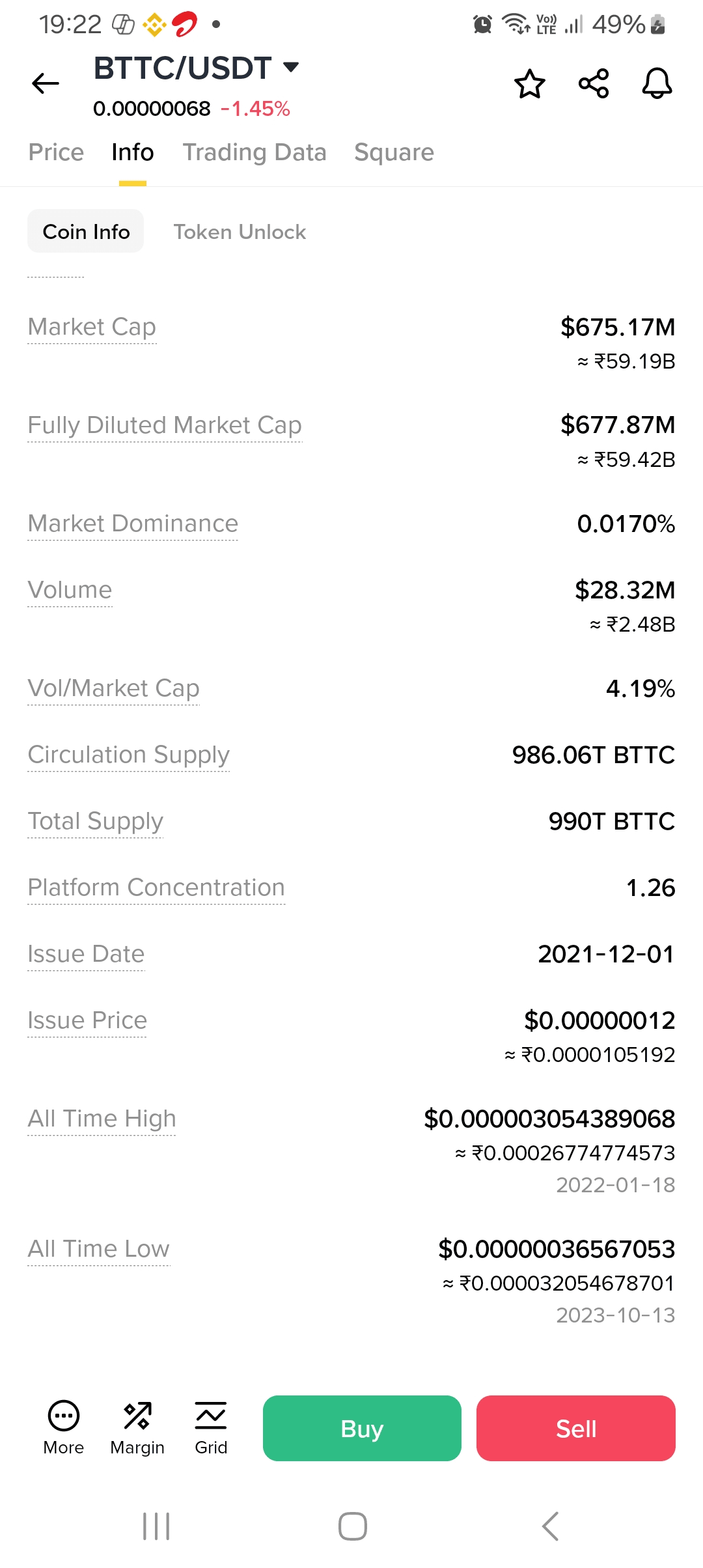Open the BTTC/USDT pair dropdown
703x1568 pixels.
tap(291, 67)
